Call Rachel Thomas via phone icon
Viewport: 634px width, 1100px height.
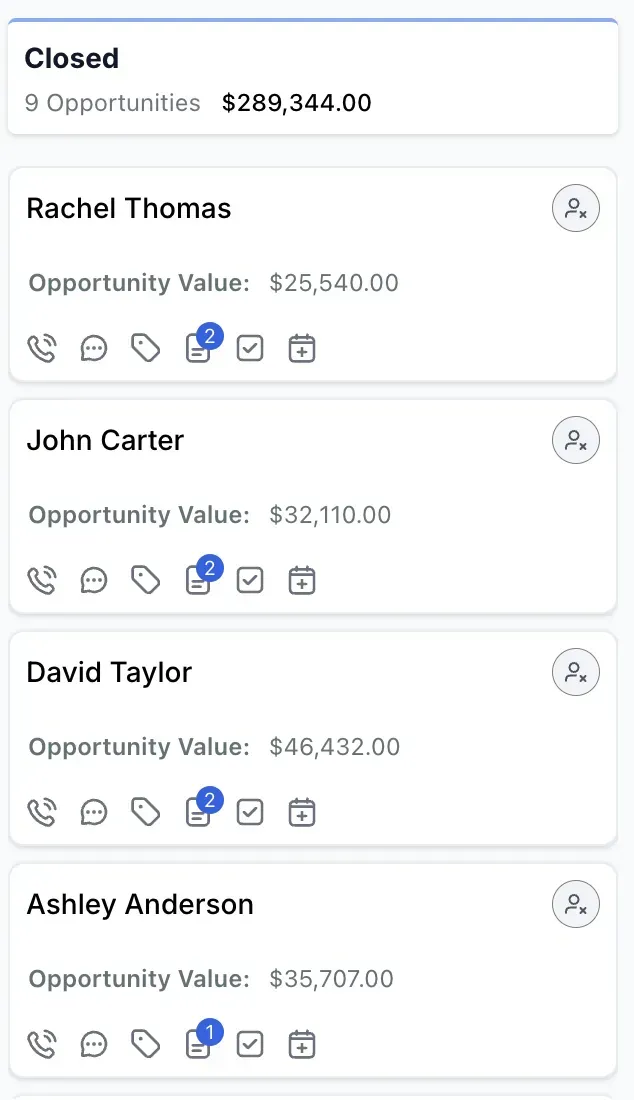click(42, 348)
